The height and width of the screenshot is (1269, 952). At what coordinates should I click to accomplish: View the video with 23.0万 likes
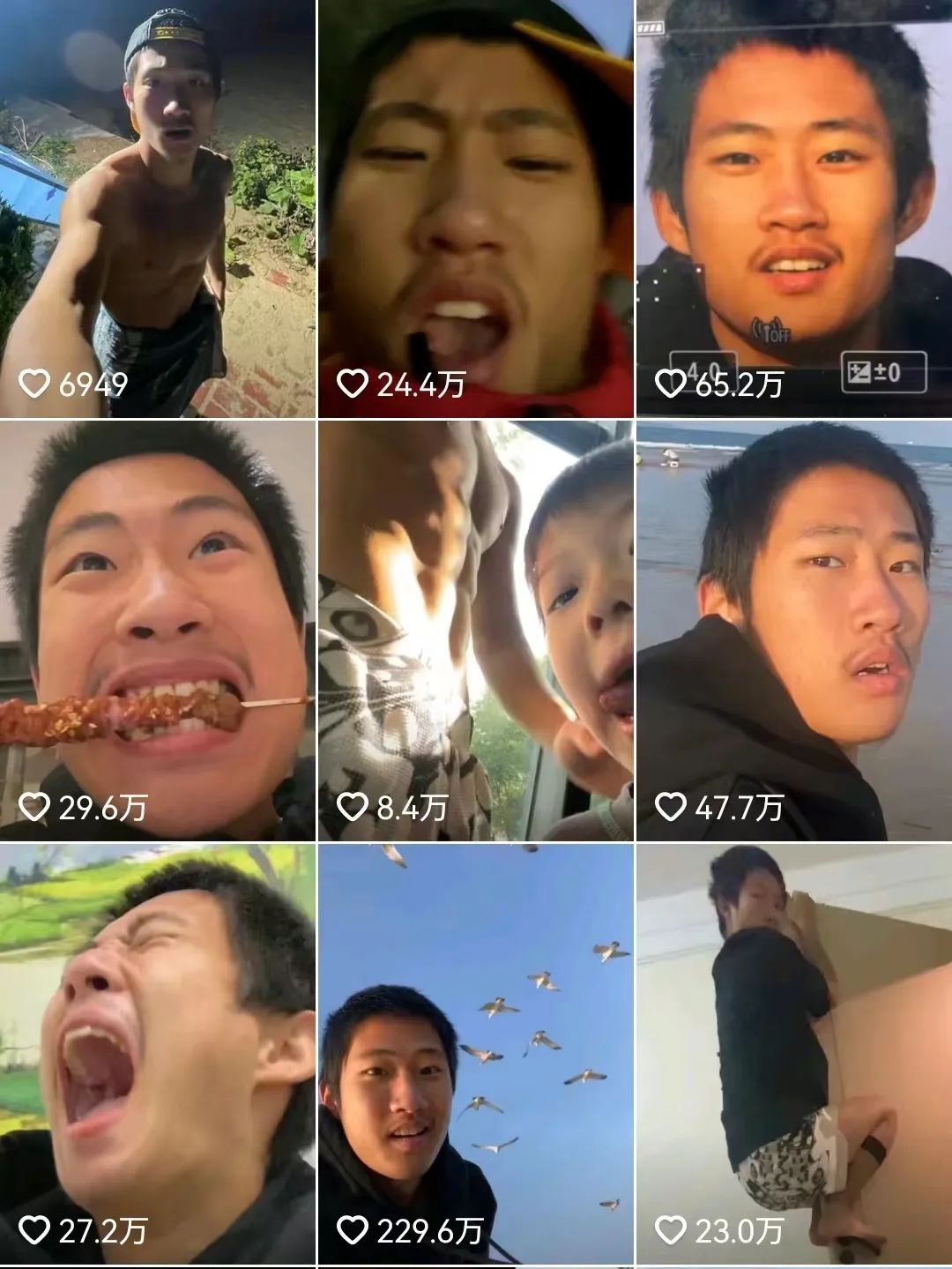tap(794, 1054)
